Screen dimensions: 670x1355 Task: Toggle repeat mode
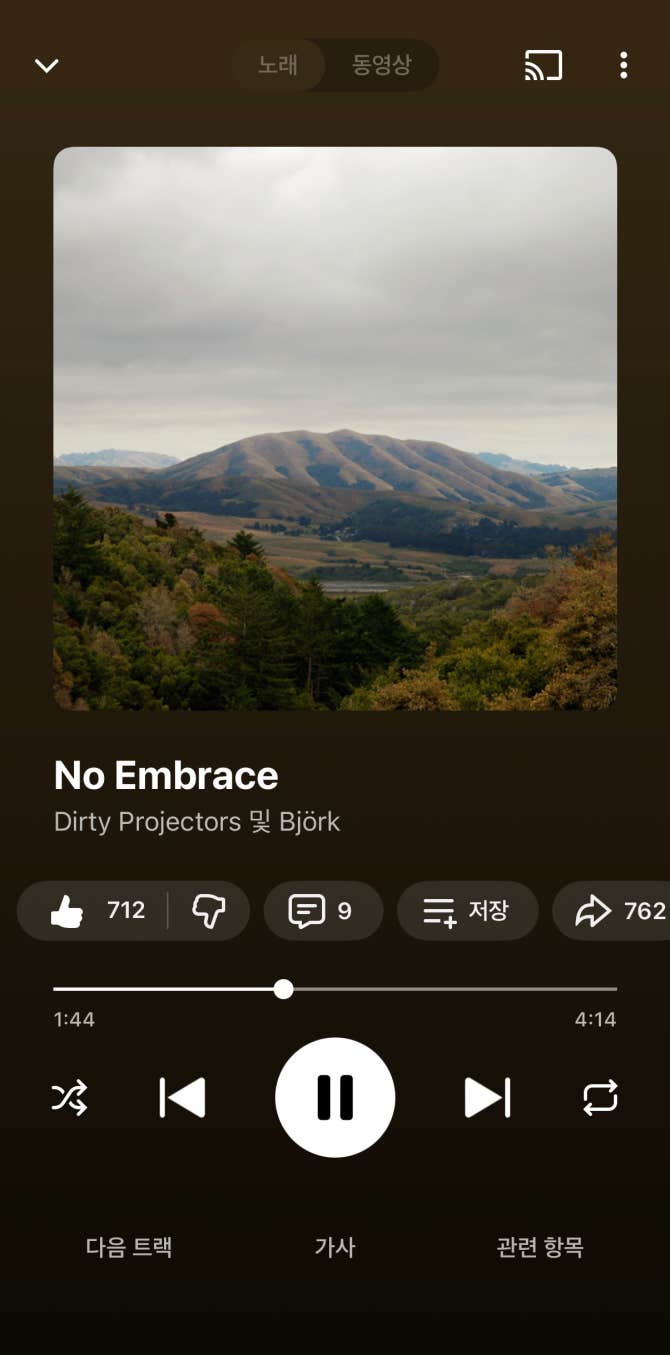(x=600, y=1098)
